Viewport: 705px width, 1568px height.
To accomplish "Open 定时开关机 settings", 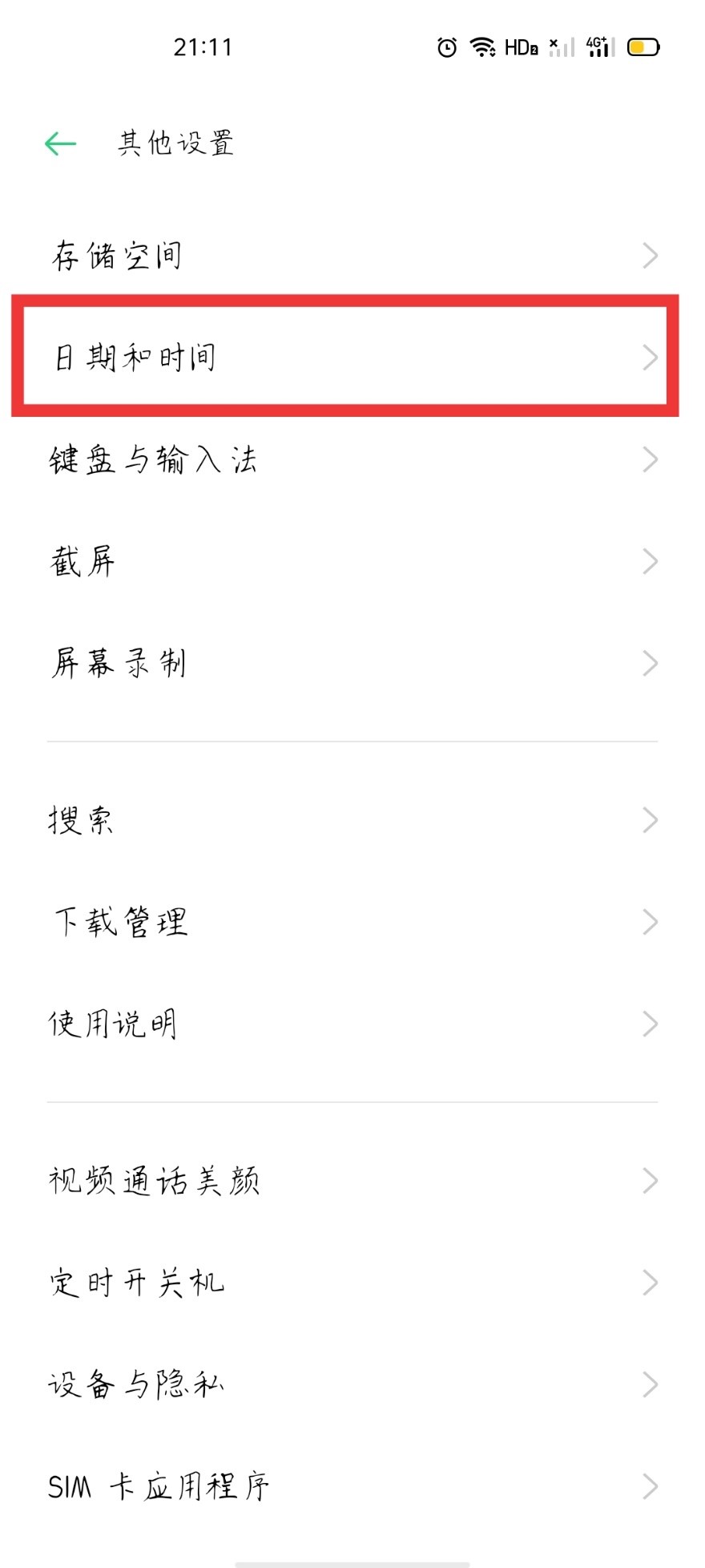I will tap(352, 1283).
